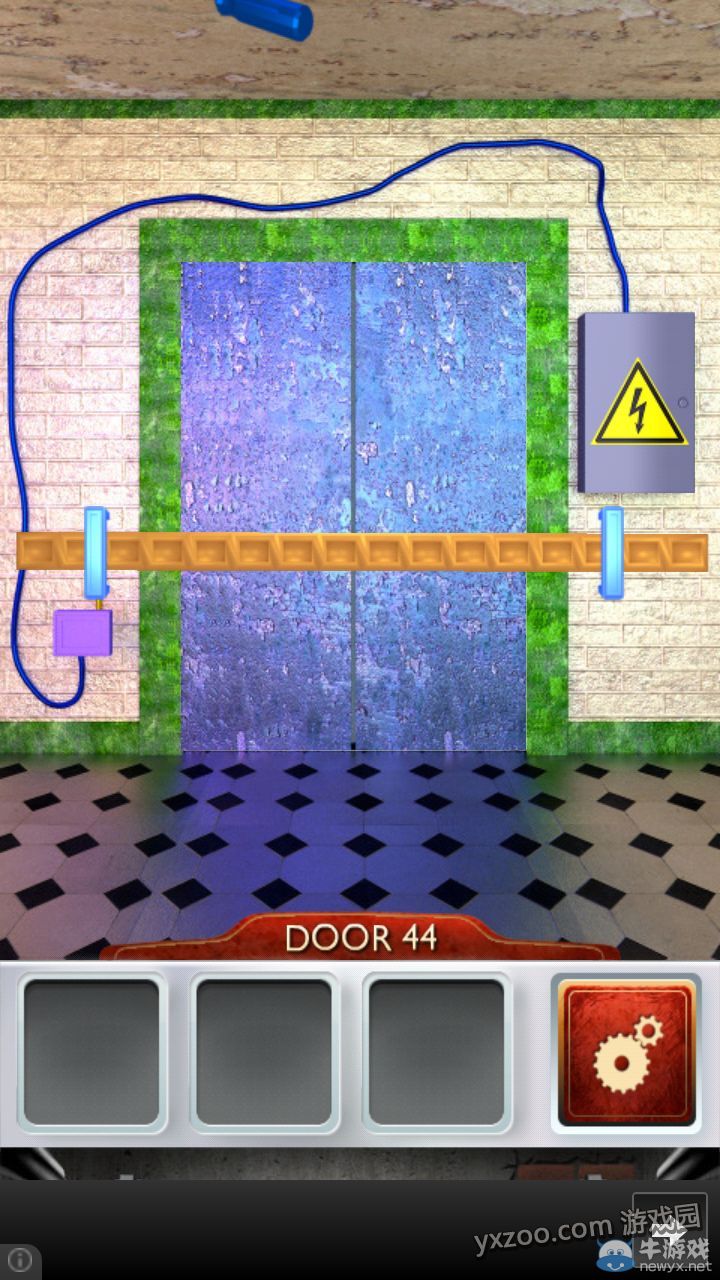Open the info icon at bottom corner
The height and width of the screenshot is (1280, 720).
(20, 1260)
